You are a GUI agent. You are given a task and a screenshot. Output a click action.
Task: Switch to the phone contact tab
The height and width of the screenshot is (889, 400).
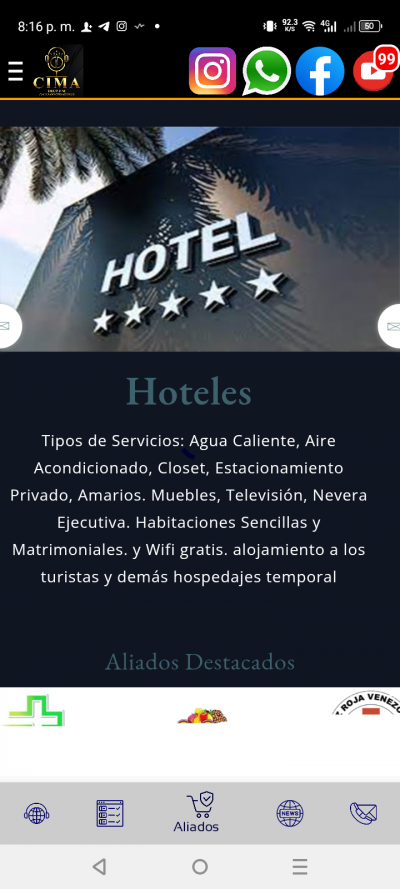coord(363,814)
